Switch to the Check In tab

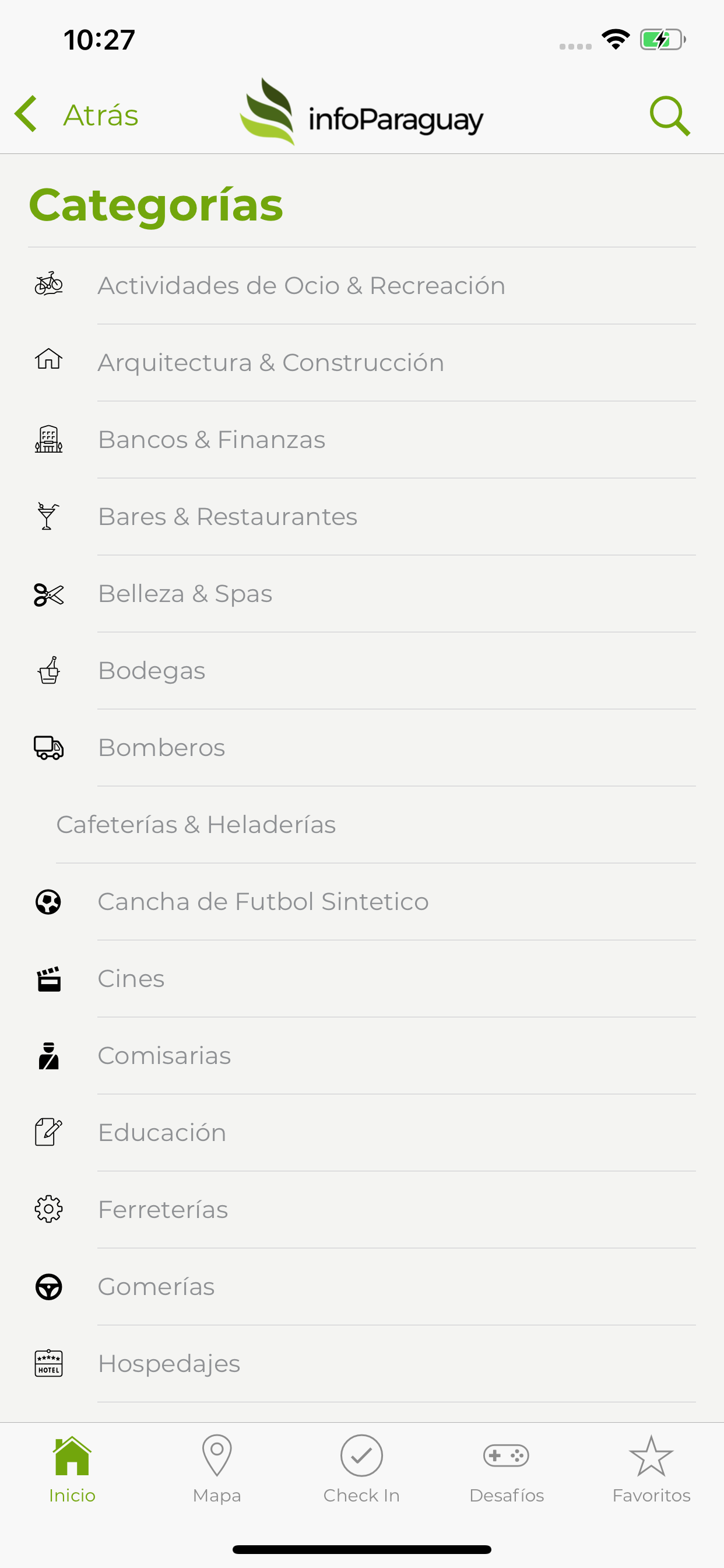[361, 1469]
